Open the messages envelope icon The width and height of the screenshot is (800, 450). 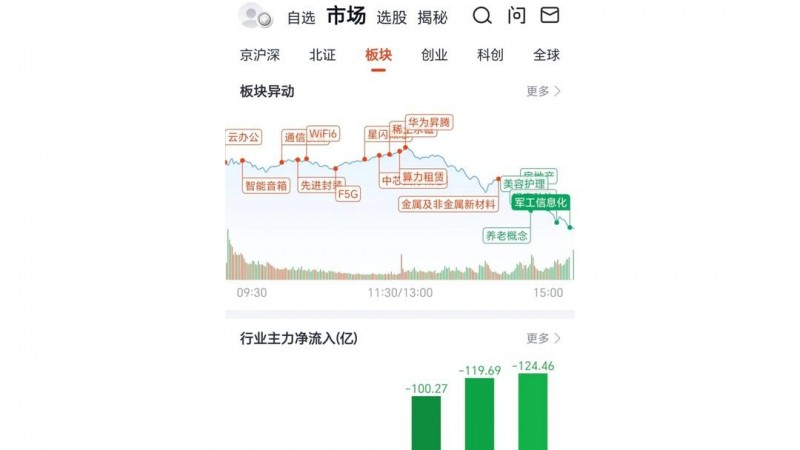(549, 16)
